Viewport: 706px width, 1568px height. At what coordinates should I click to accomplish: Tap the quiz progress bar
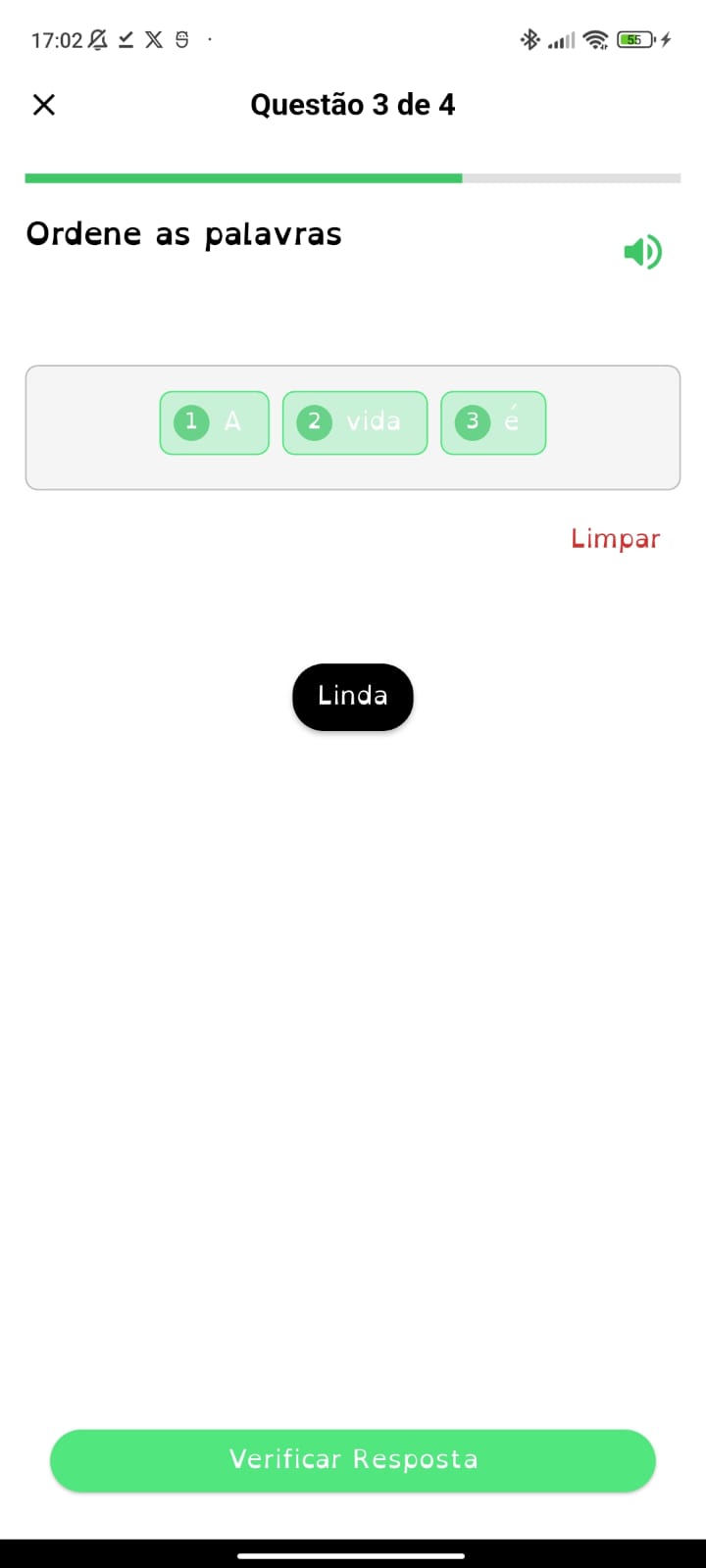tap(353, 178)
